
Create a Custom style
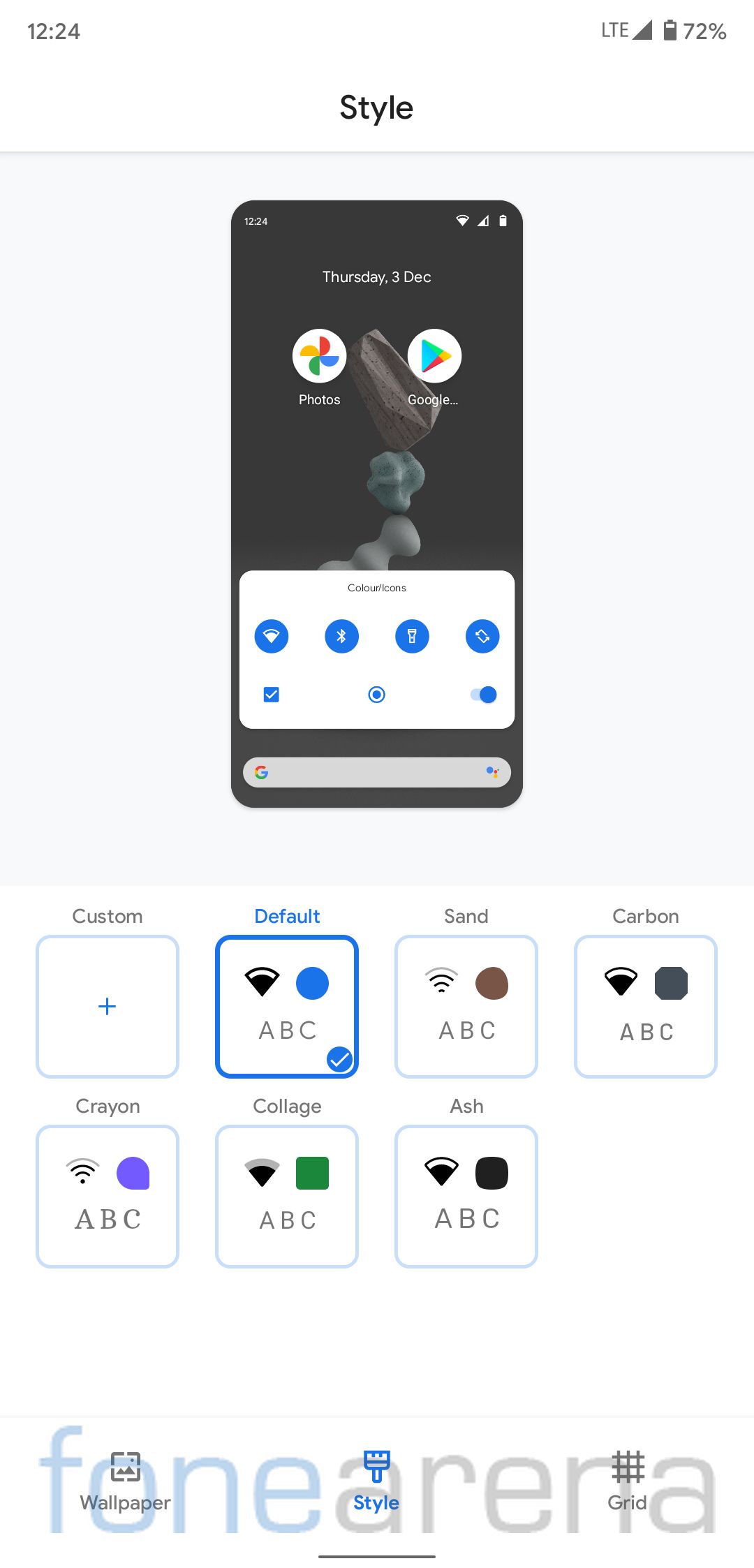(x=108, y=1006)
